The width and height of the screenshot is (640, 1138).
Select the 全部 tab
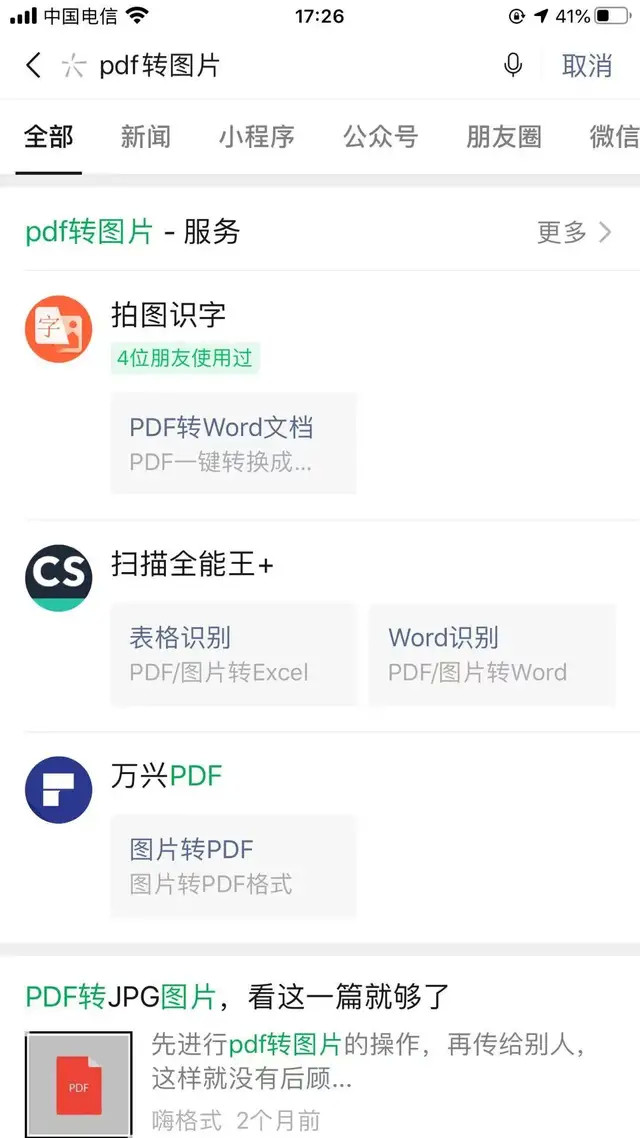coord(49,137)
